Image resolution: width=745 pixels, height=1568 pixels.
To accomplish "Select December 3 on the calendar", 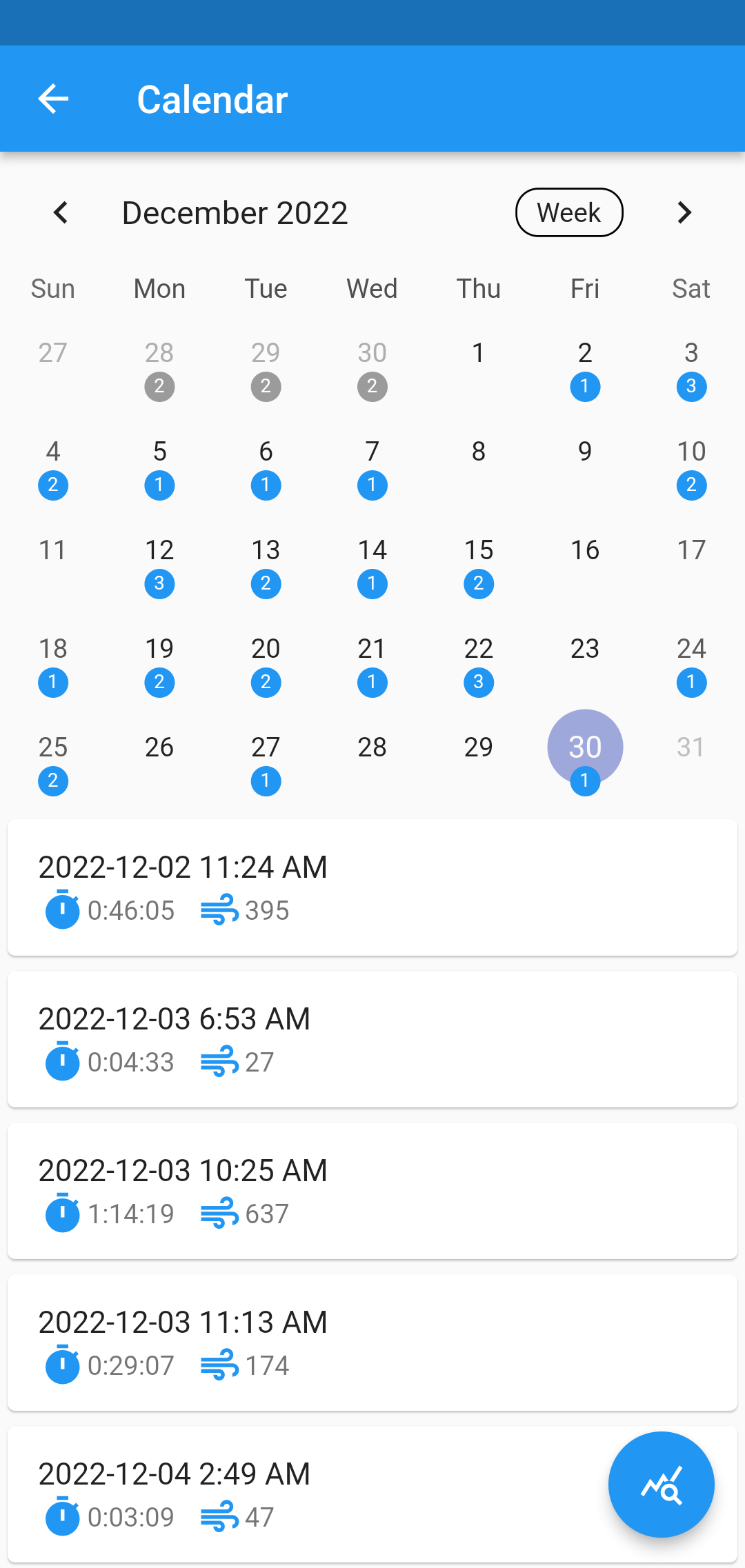I will 691,370.
